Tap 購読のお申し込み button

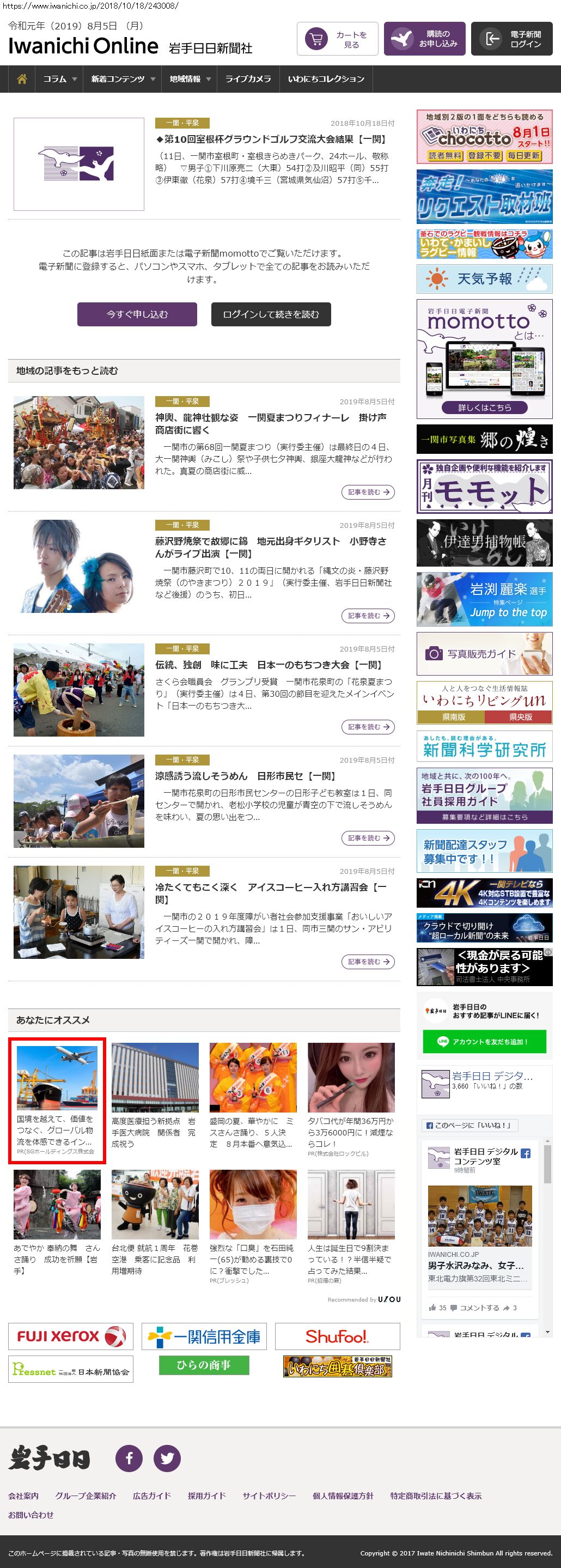[x=425, y=40]
